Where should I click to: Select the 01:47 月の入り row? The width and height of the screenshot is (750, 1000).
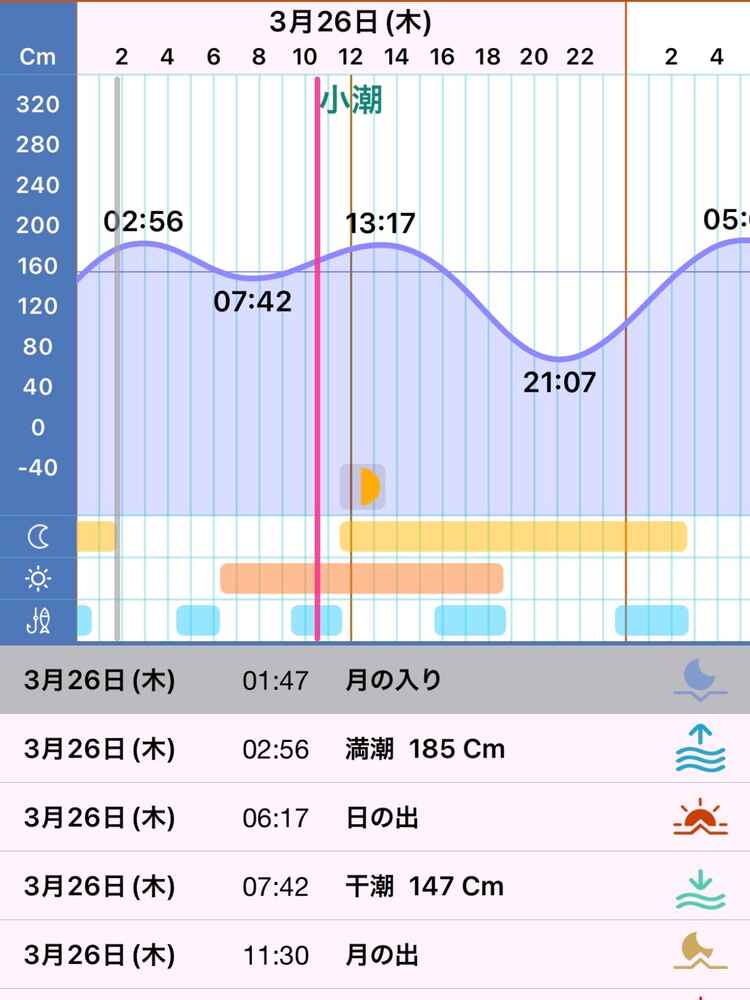click(x=375, y=680)
